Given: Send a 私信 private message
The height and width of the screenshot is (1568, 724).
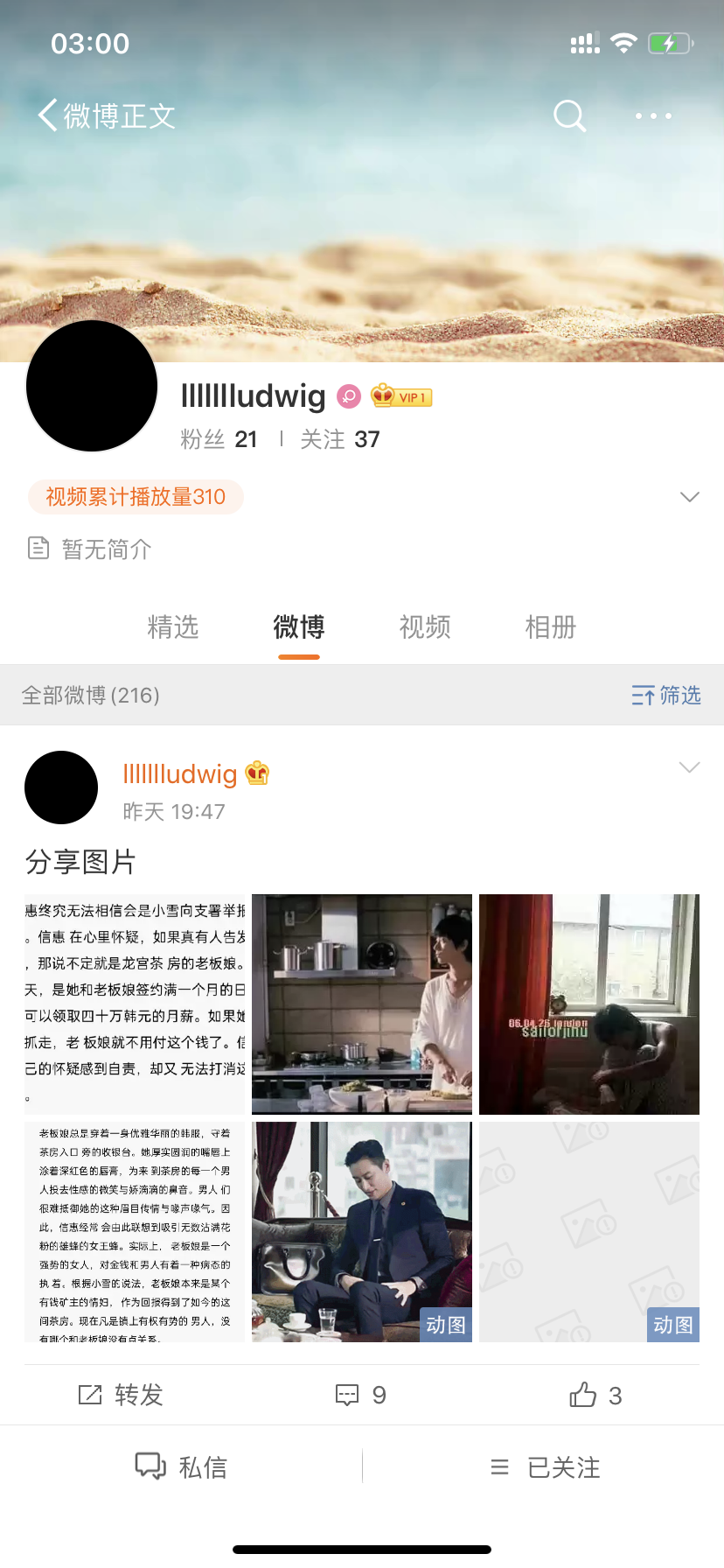Looking at the screenshot, I should pos(182,1467).
